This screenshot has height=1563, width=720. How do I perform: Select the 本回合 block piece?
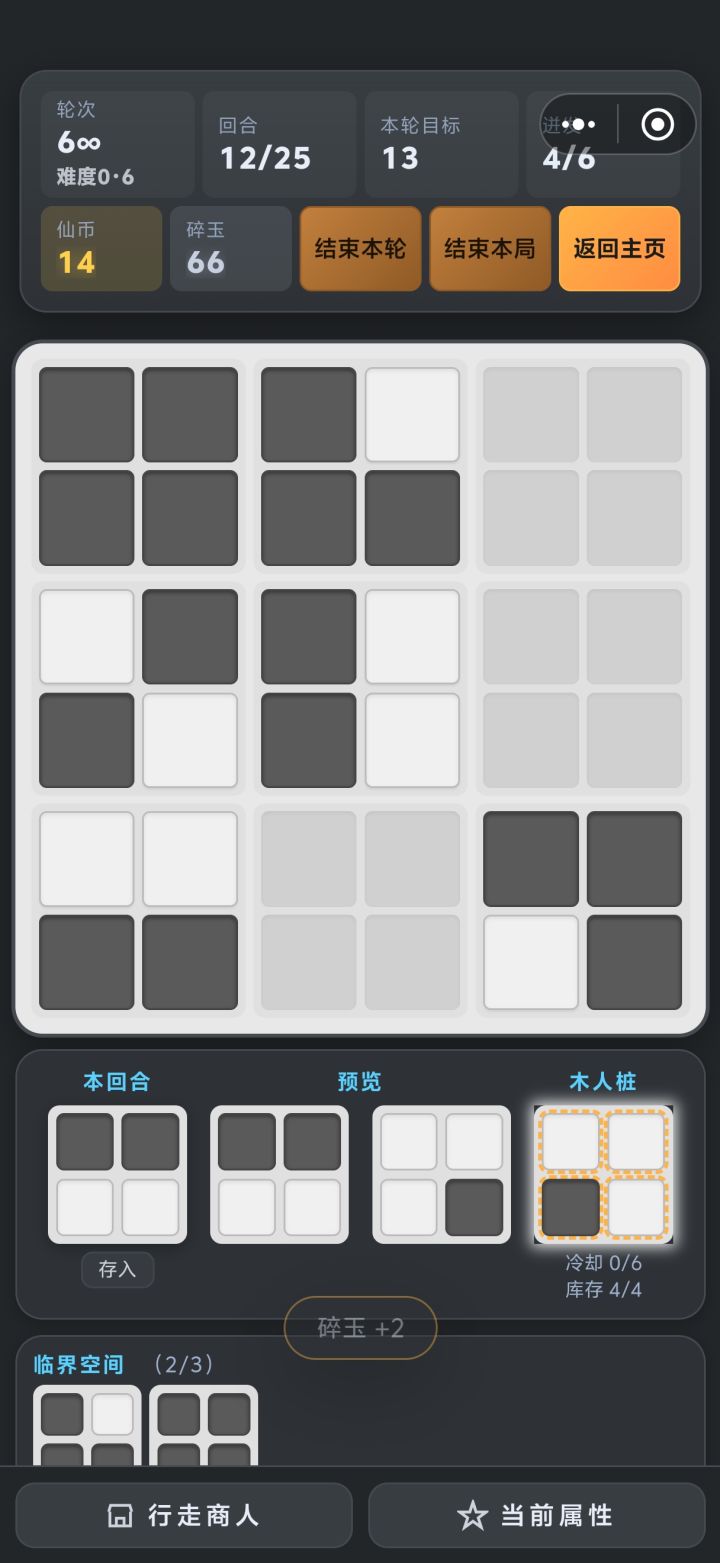[117, 1174]
